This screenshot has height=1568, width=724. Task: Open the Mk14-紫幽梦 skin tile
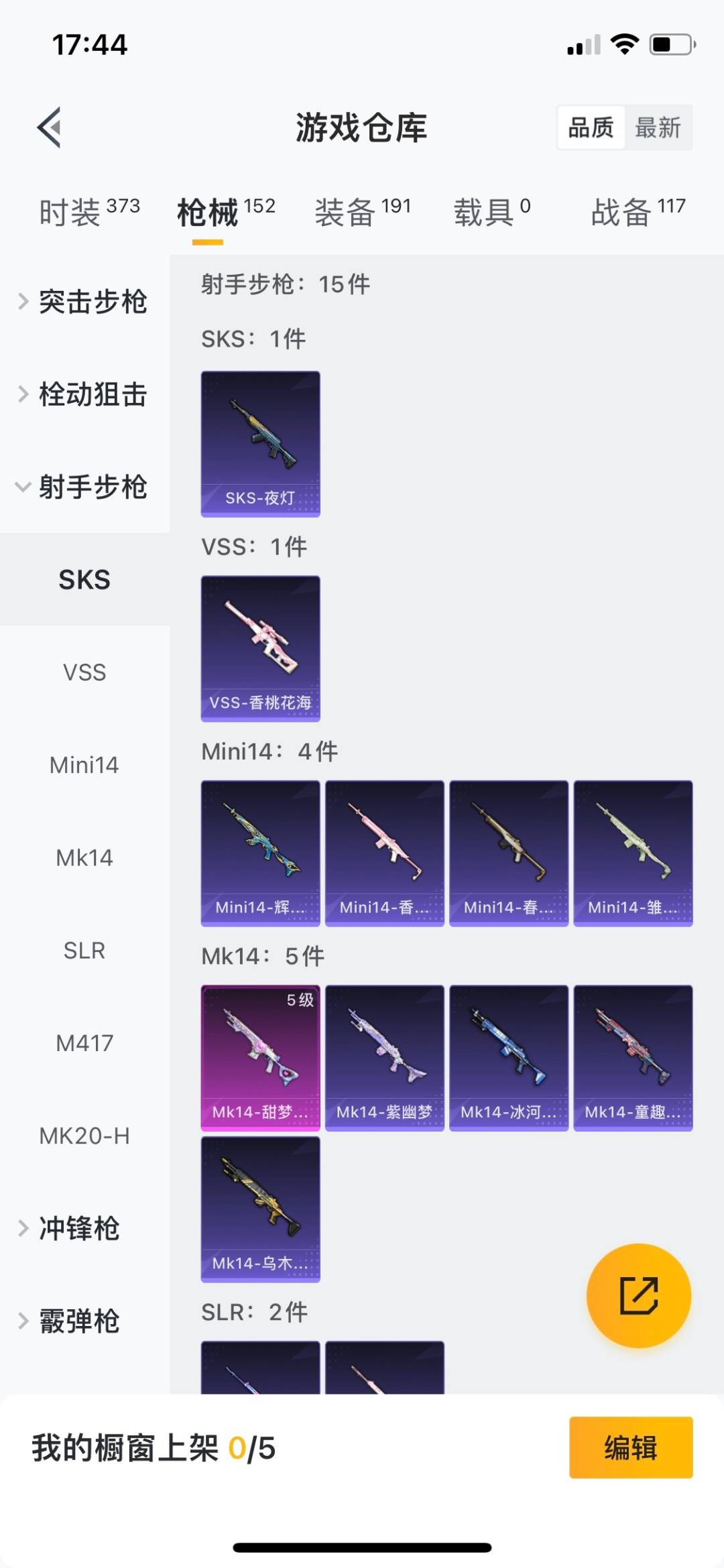(x=384, y=1058)
